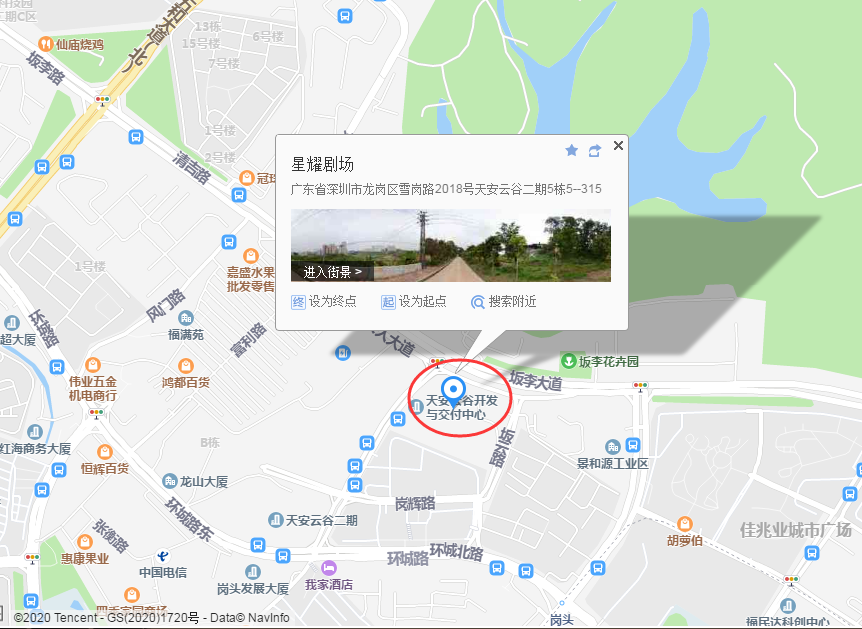Open street view via 进入街景
The width and height of the screenshot is (862, 629).
tap(333, 271)
